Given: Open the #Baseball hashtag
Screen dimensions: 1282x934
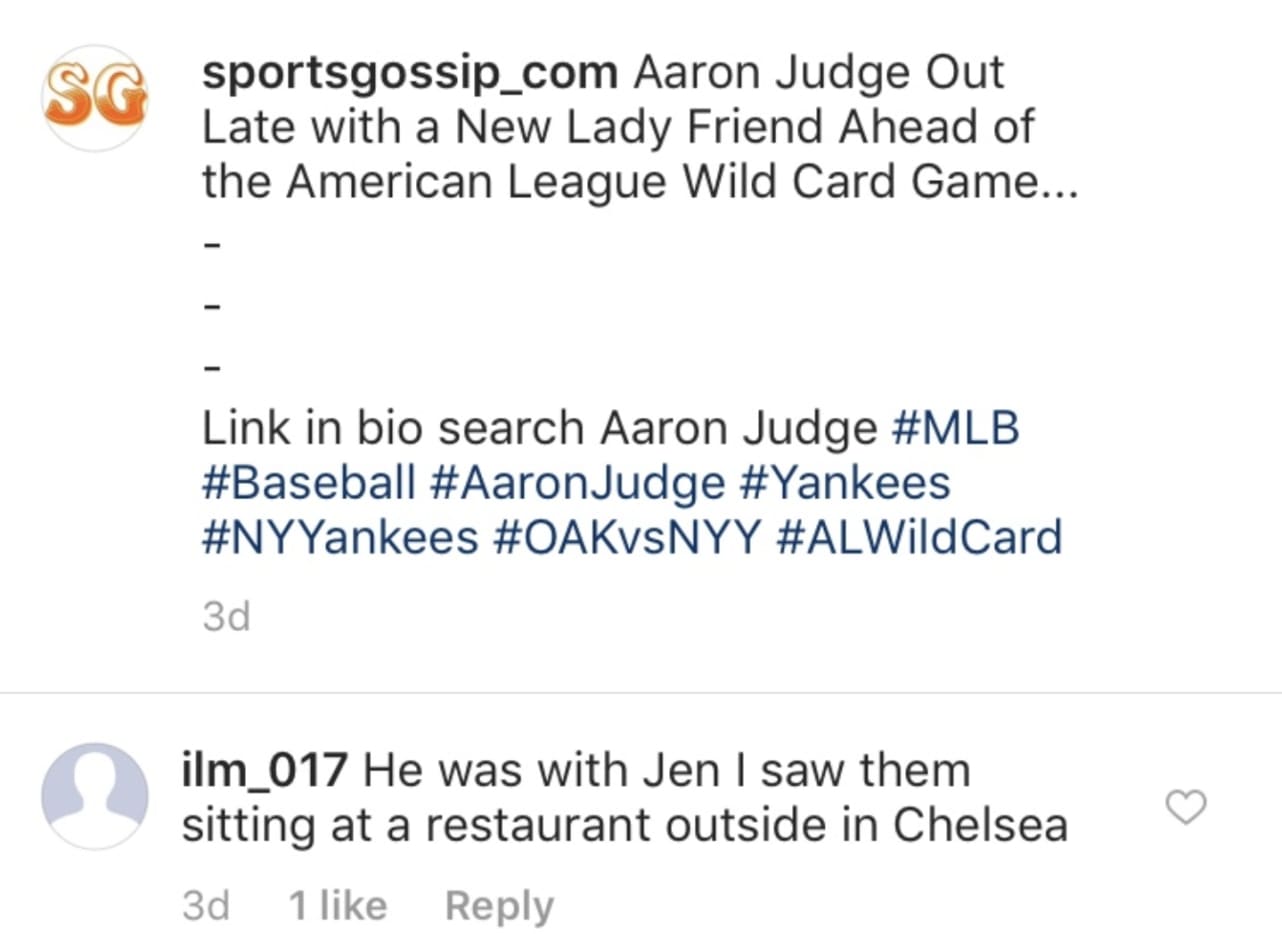Looking at the screenshot, I should pyautogui.click(x=308, y=483).
